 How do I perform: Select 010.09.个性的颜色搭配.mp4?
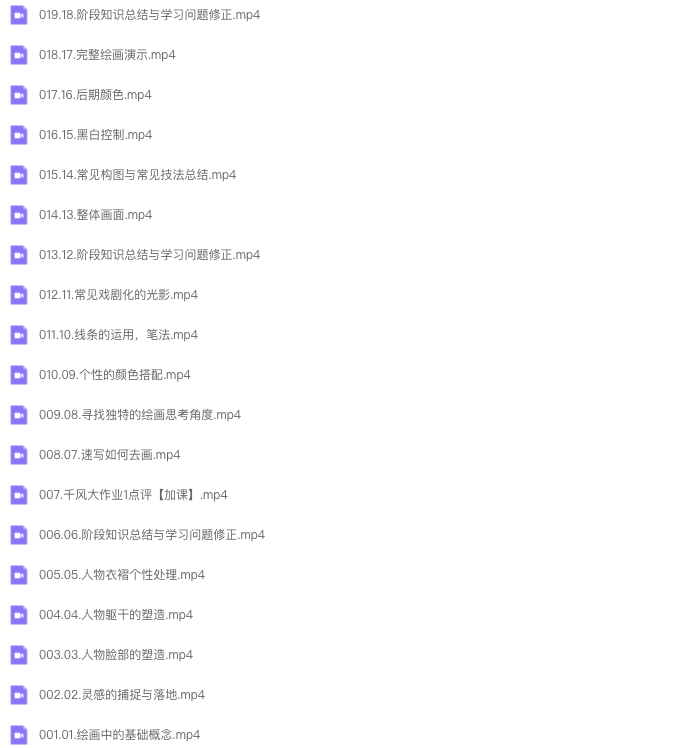pos(114,375)
